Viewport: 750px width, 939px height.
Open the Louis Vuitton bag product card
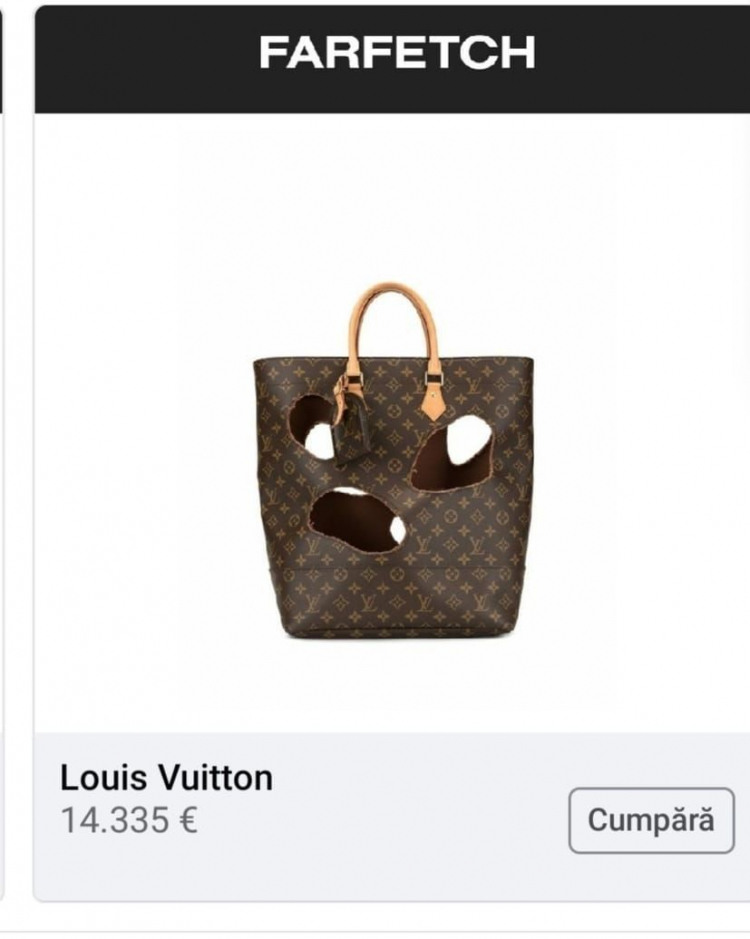coord(393,460)
